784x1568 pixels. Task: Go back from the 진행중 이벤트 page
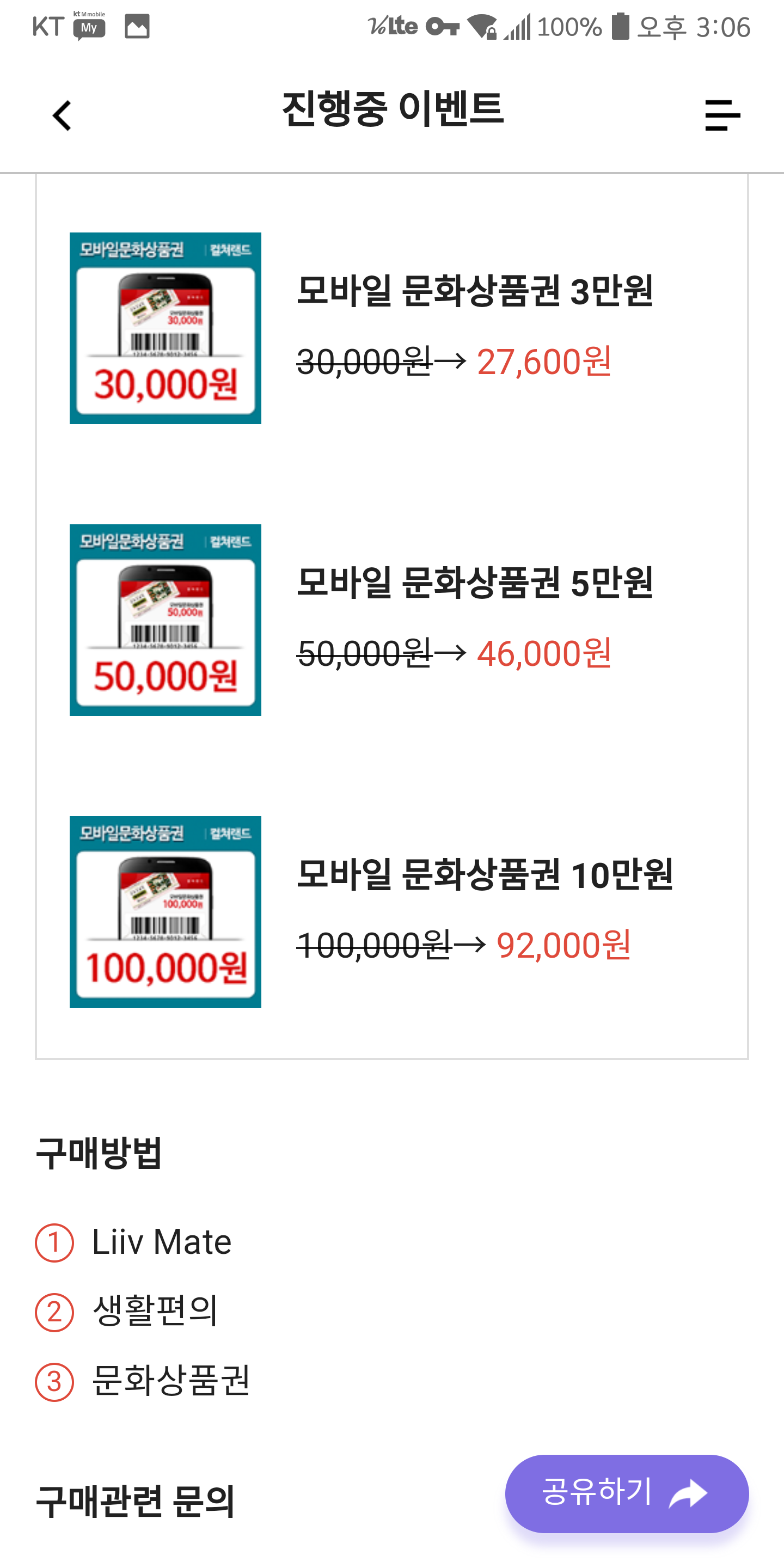tap(62, 115)
